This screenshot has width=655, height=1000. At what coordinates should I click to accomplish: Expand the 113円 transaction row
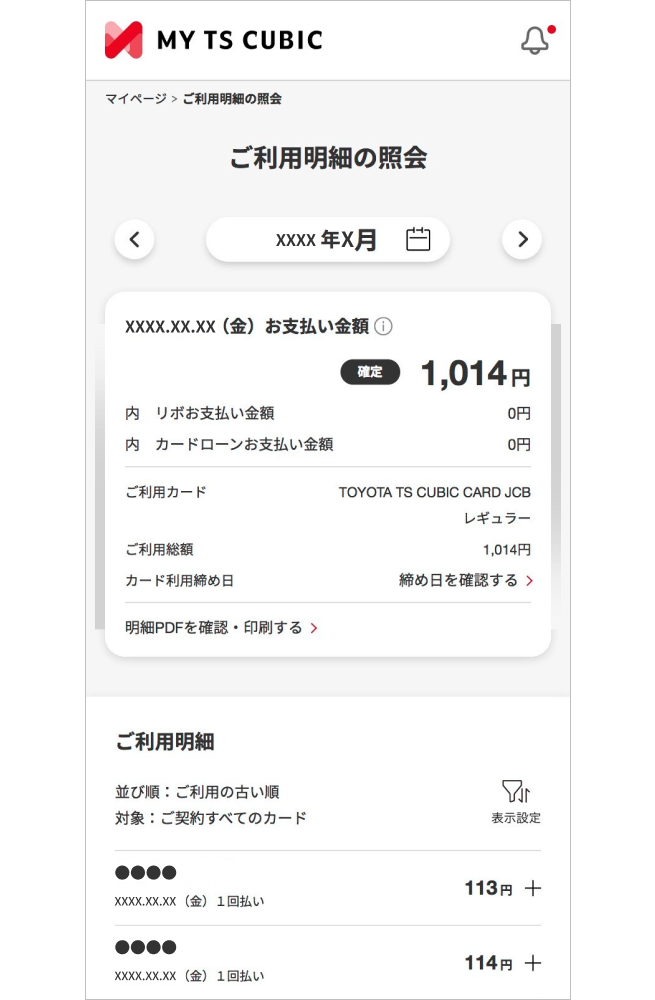click(533, 888)
